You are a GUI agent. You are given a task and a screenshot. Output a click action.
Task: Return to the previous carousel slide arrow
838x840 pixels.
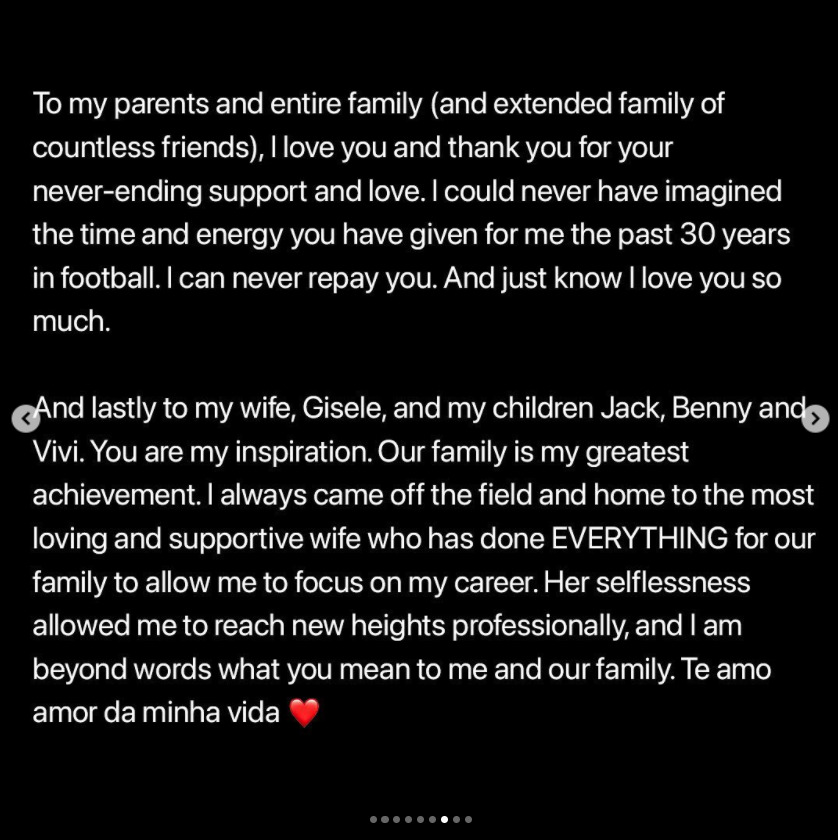point(24,419)
